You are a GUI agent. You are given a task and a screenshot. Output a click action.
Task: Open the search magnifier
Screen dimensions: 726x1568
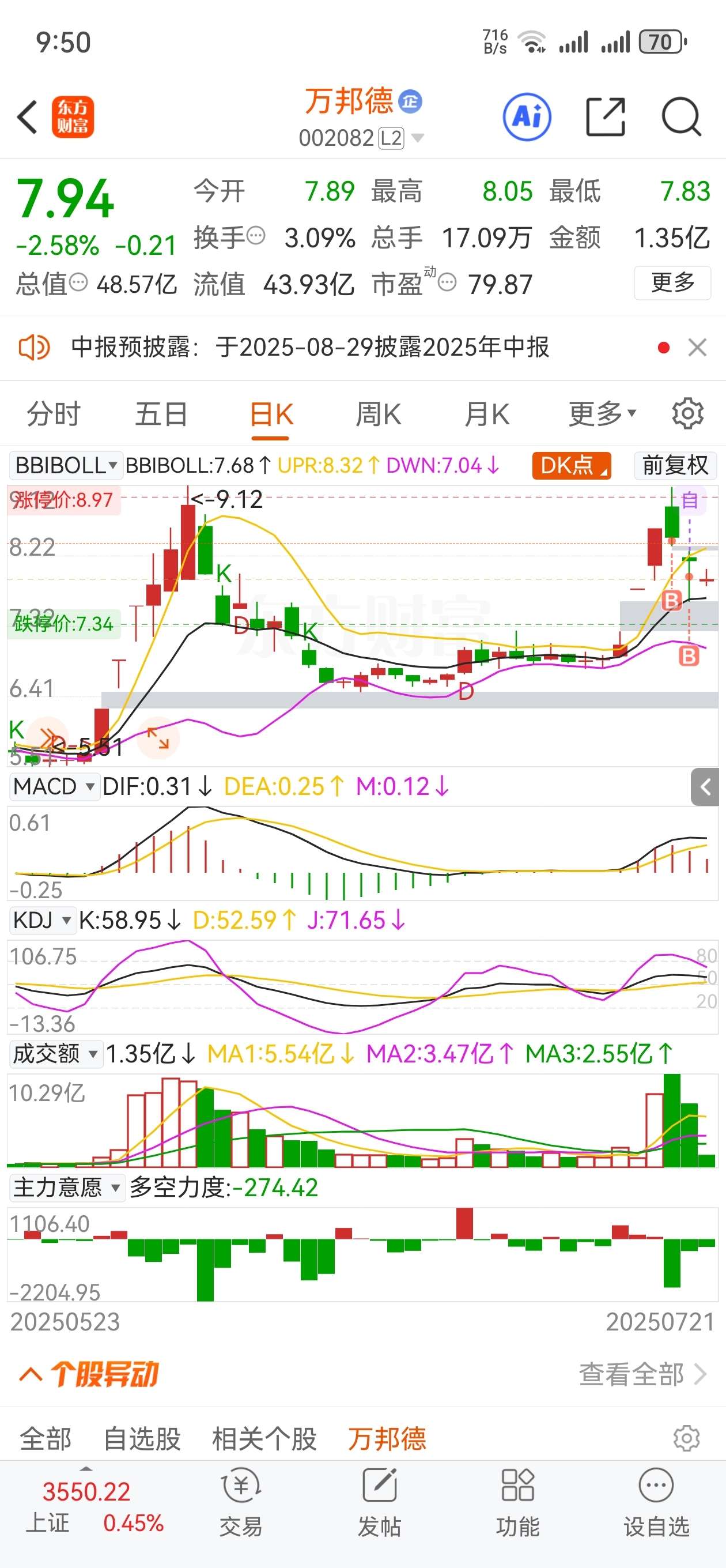click(x=682, y=117)
